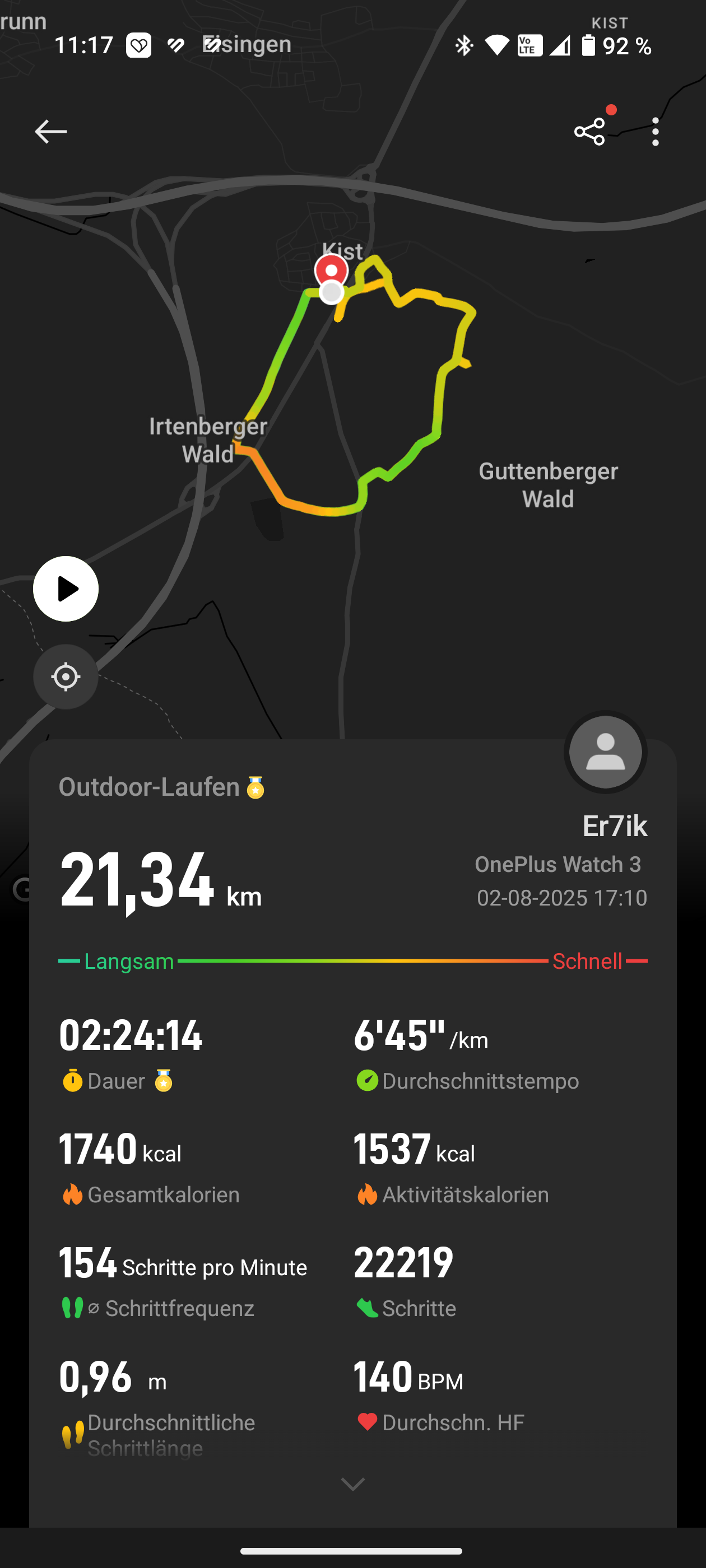Image resolution: width=706 pixels, height=1568 pixels.
Task: Recenter the map on the route
Action: (x=66, y=676)
